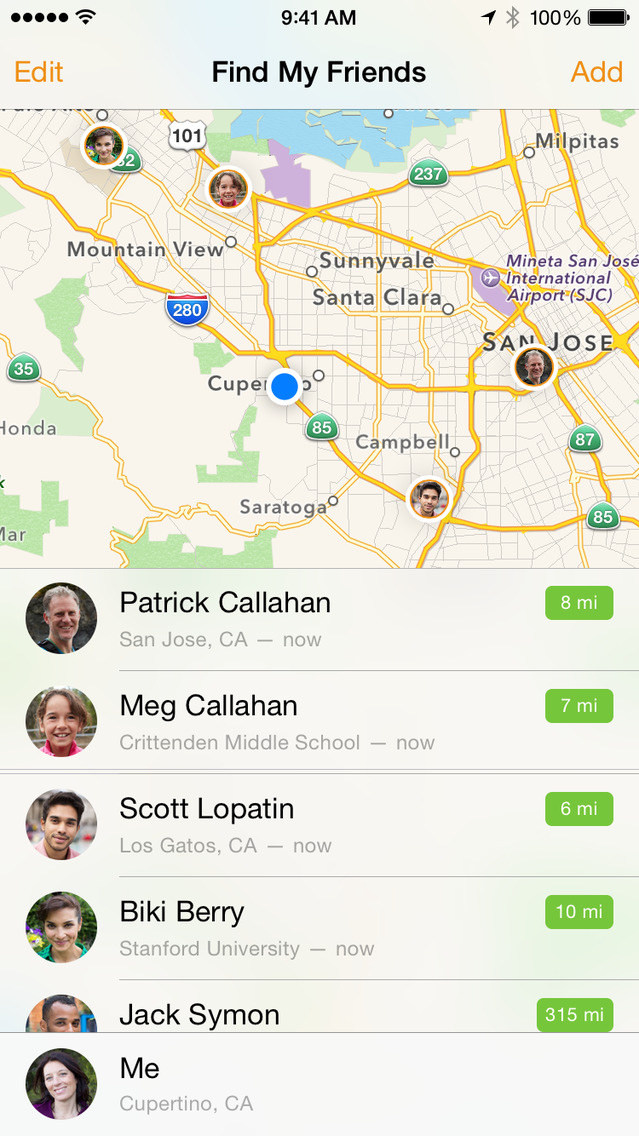Open the Me row at bottom
639x1136 pixels.
coord(319,1084)
